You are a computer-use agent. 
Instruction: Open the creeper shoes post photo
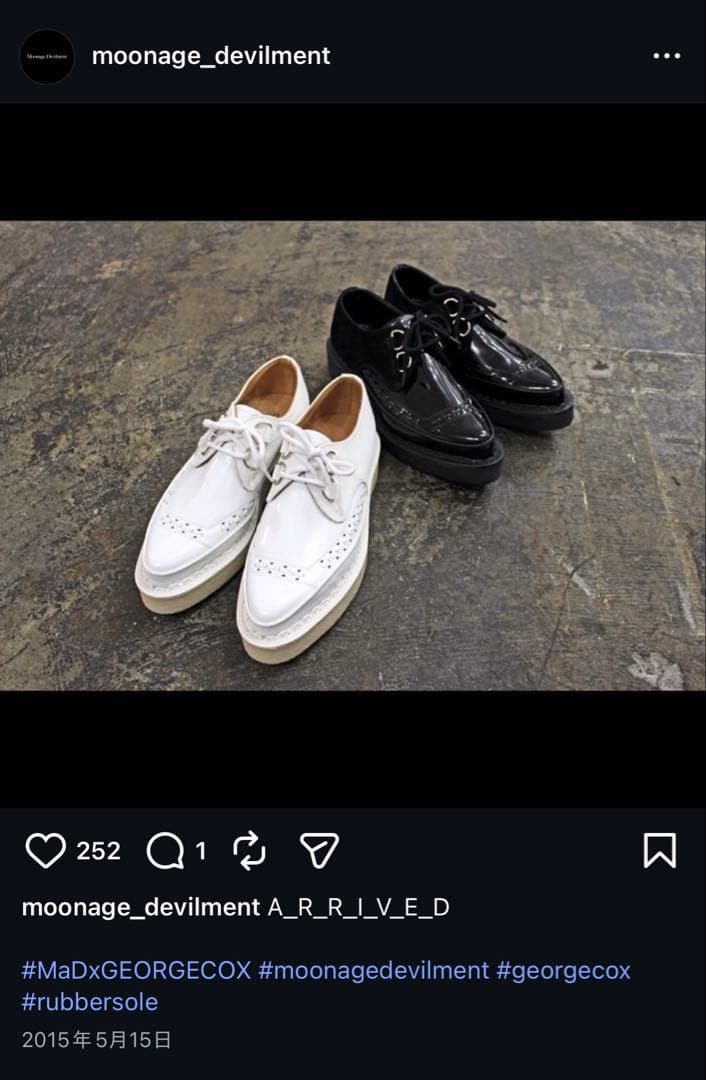(353, 455)
